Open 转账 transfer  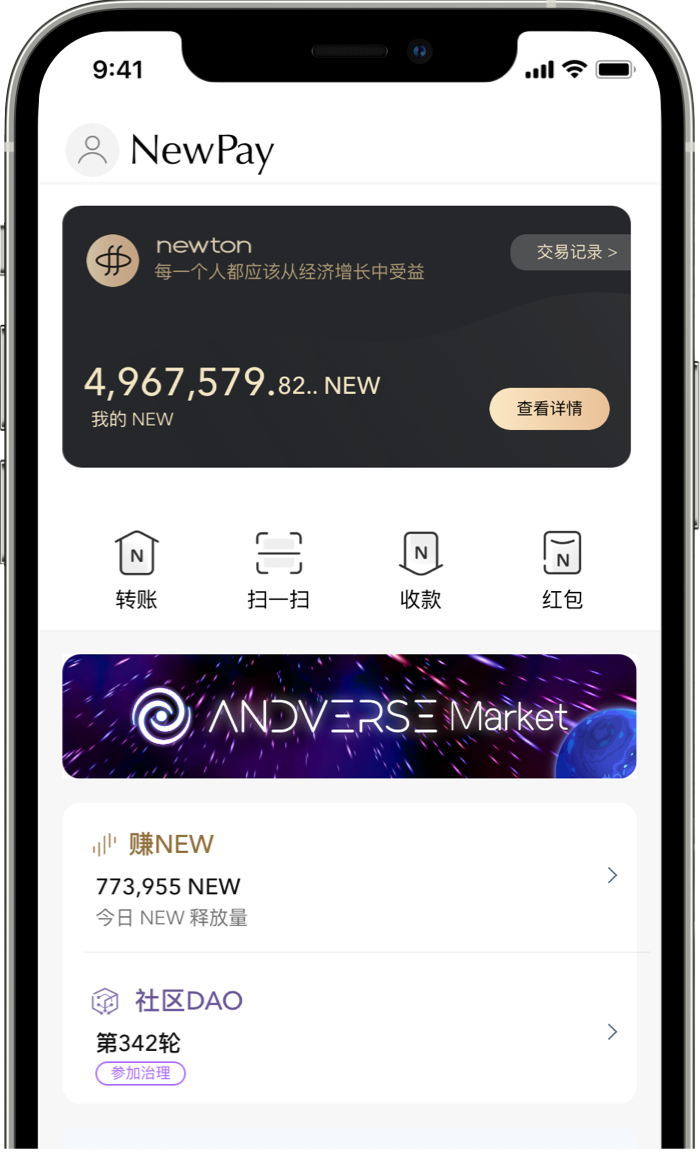[x=136, y=570]
